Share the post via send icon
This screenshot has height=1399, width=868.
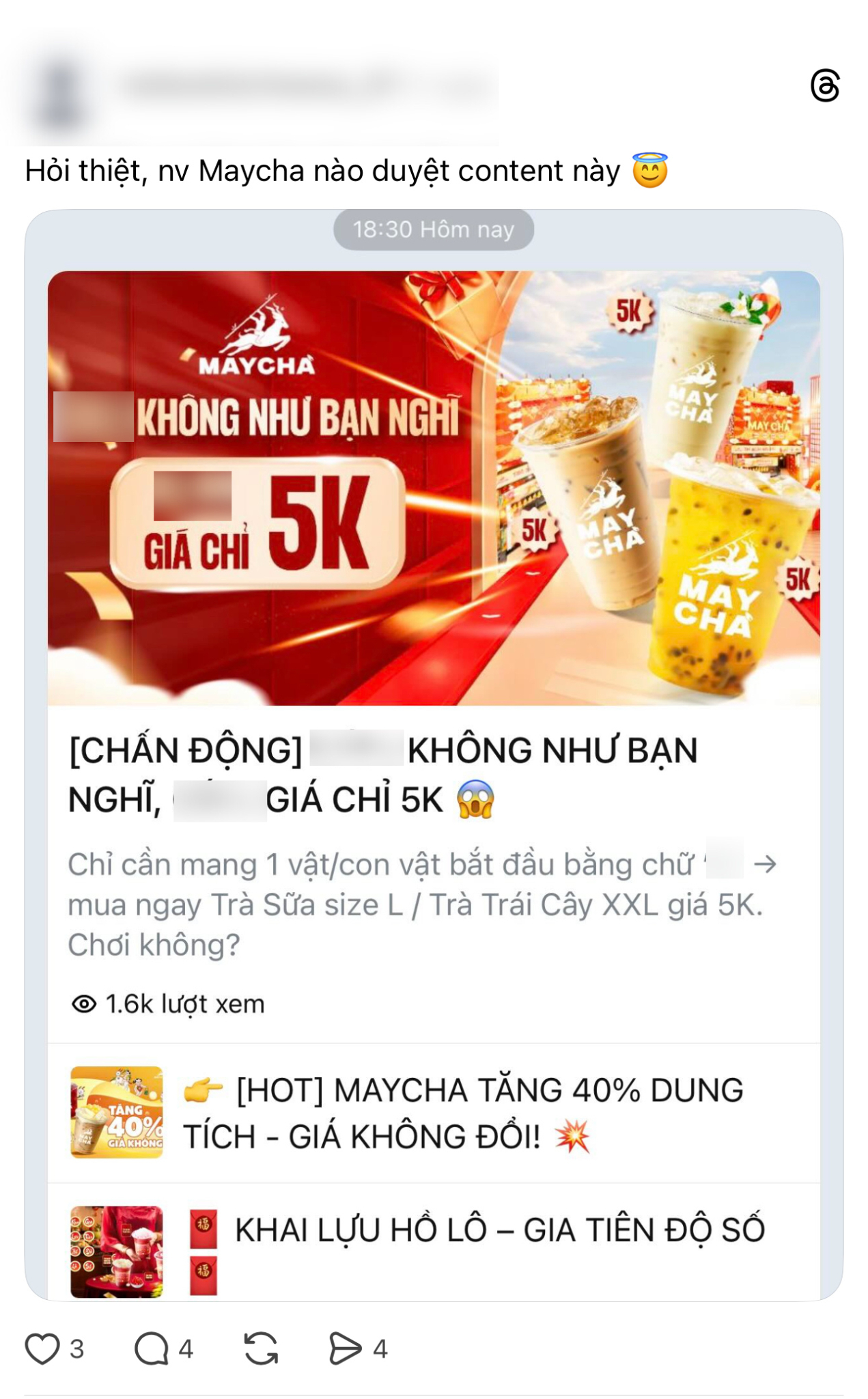tap(345, 1349)
